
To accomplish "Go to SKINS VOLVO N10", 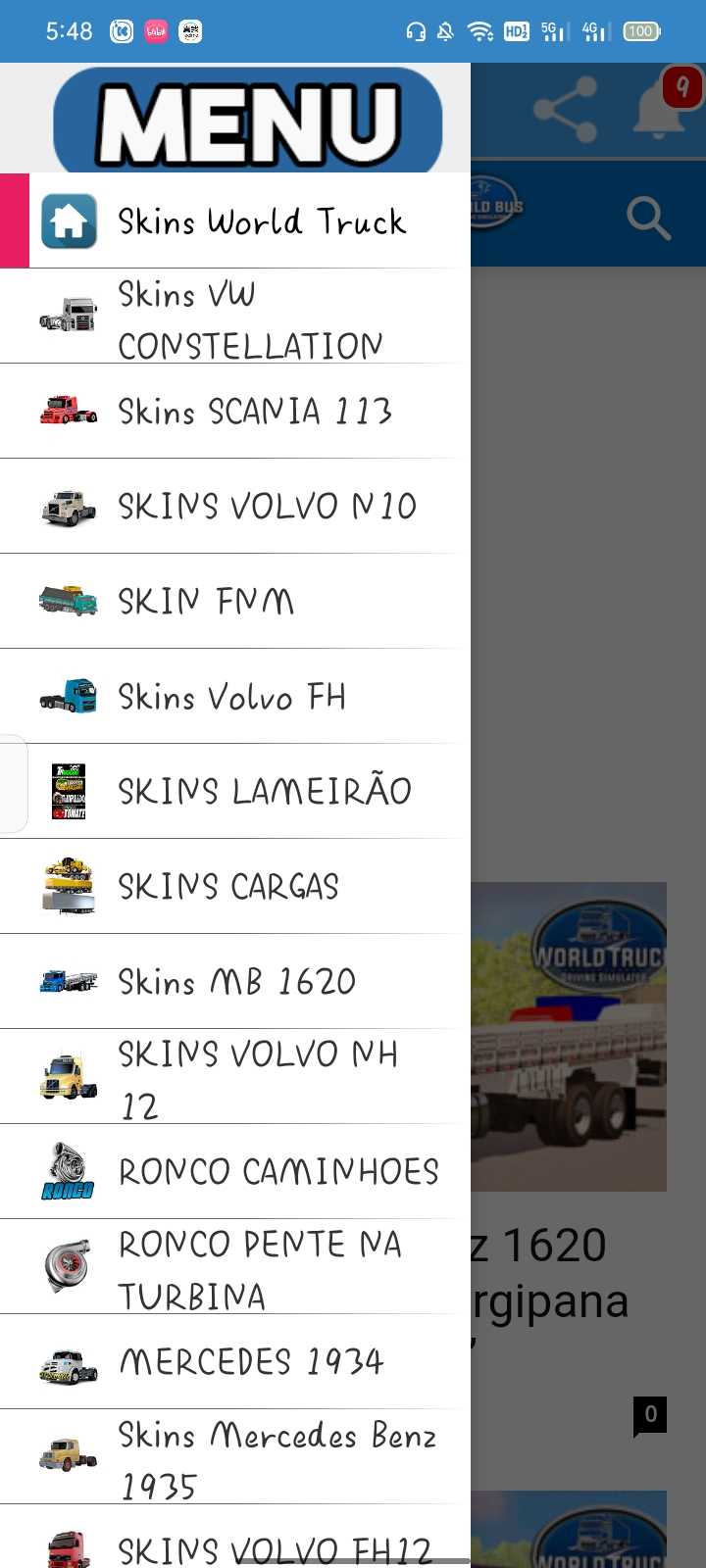I will coord(235,507).
